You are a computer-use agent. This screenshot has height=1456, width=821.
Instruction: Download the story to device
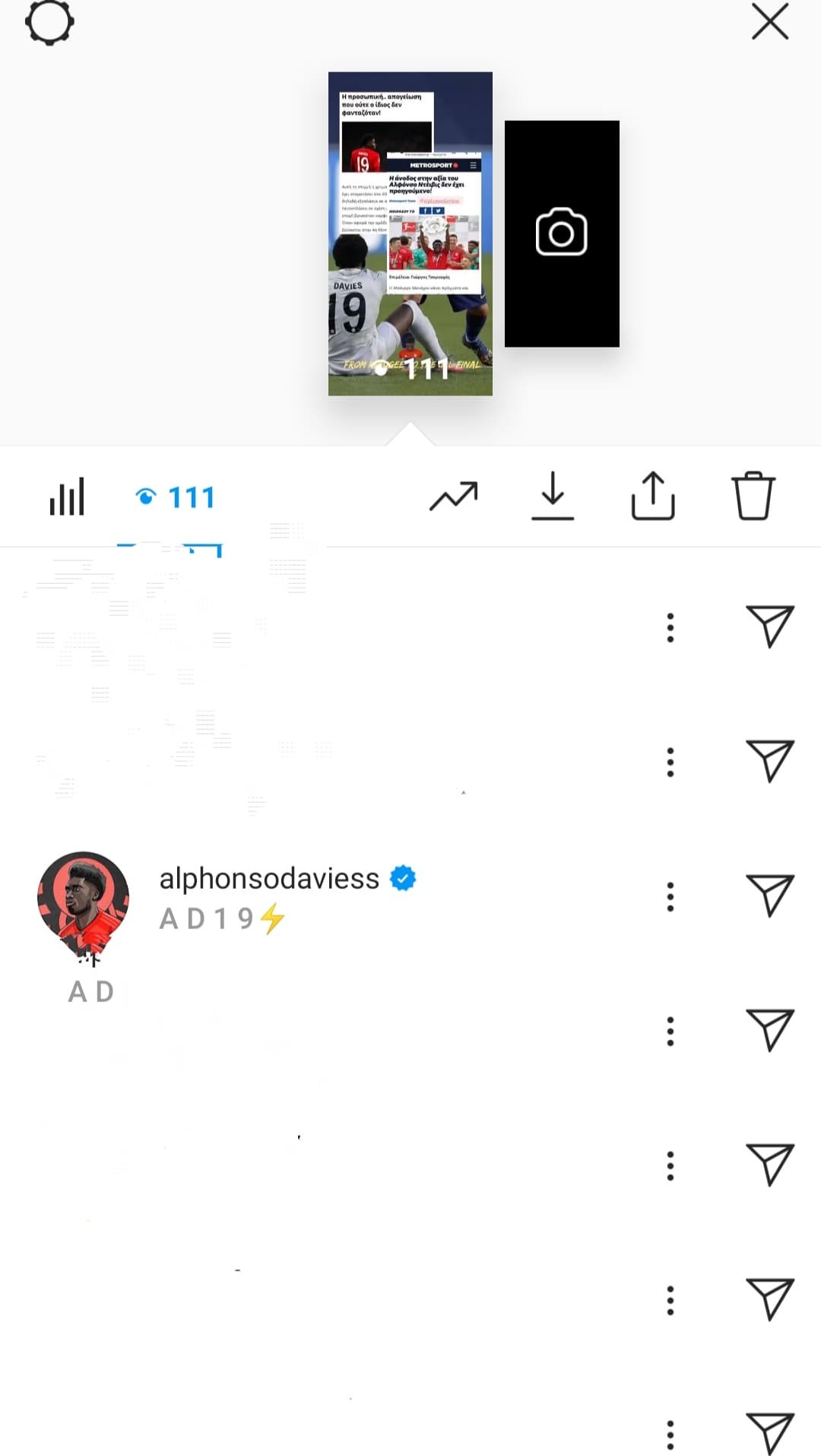553,496
